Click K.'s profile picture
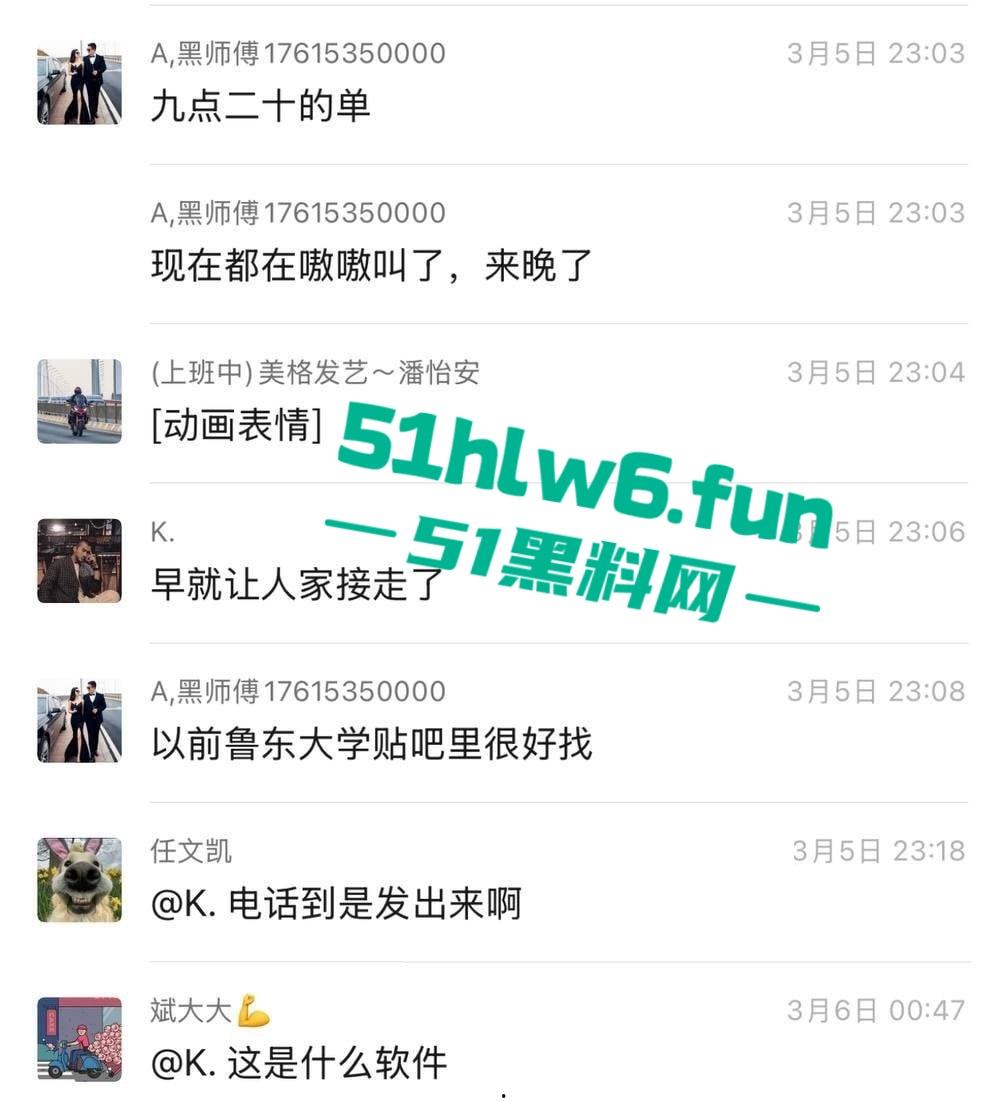The image size is (1006, 1102). (78, 562)
